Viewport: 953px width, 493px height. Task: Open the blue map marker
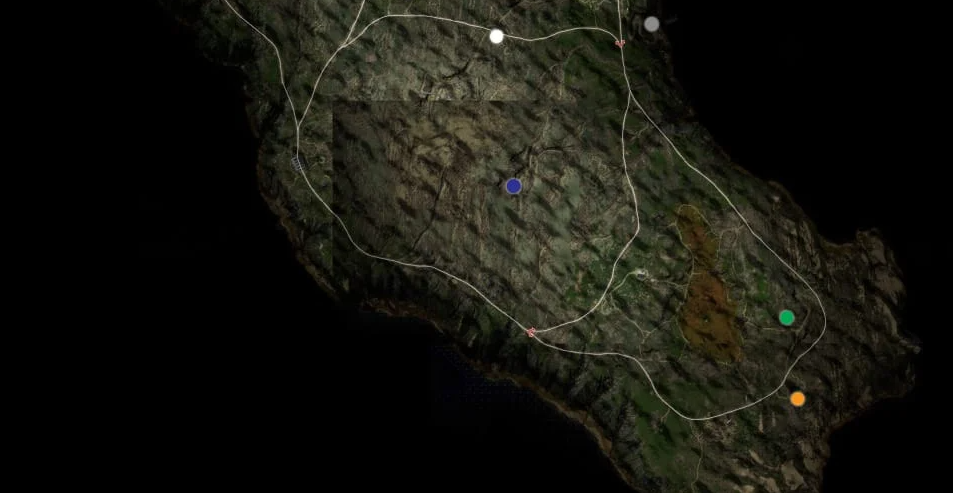pyautogui.click(x=513, y=186)
